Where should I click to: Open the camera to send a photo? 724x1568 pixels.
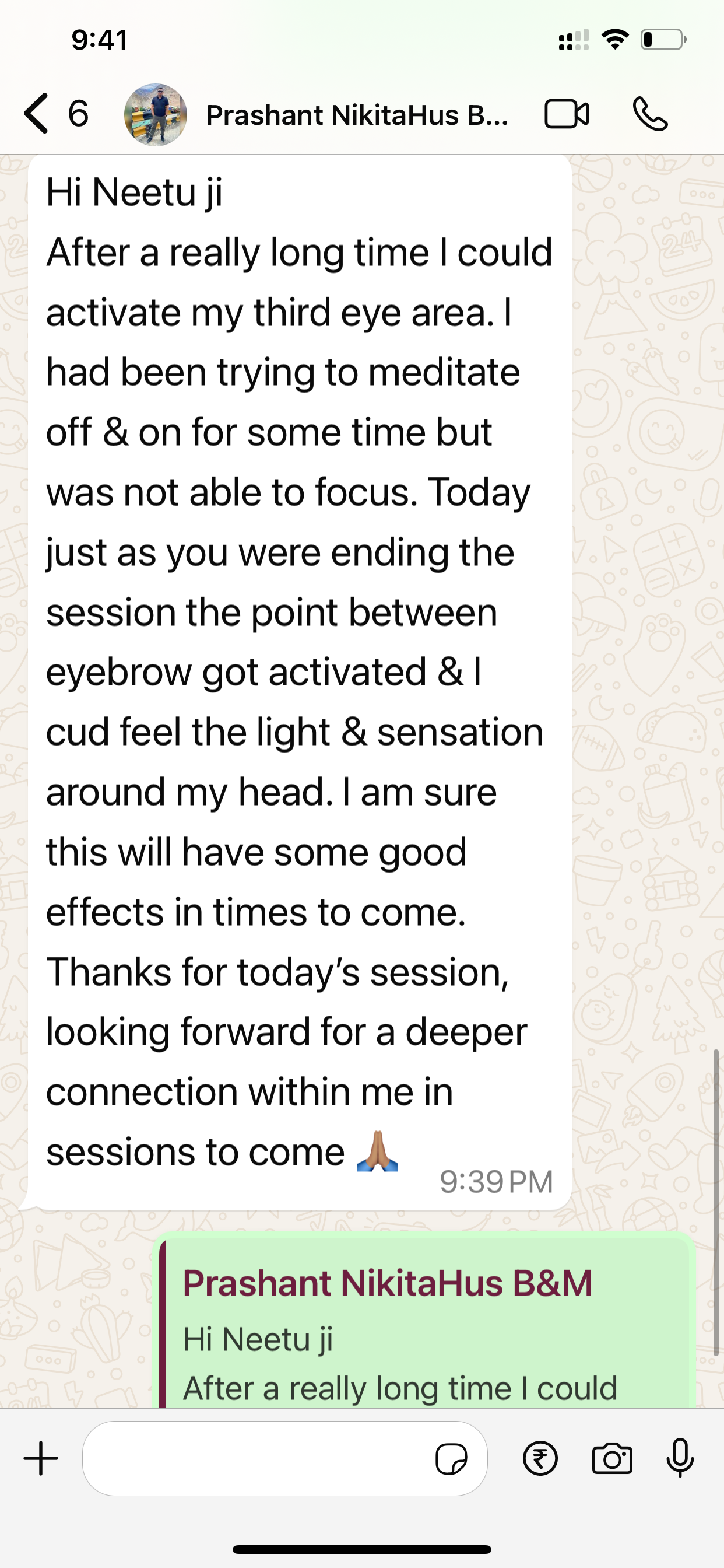(x=612, y=1458)
